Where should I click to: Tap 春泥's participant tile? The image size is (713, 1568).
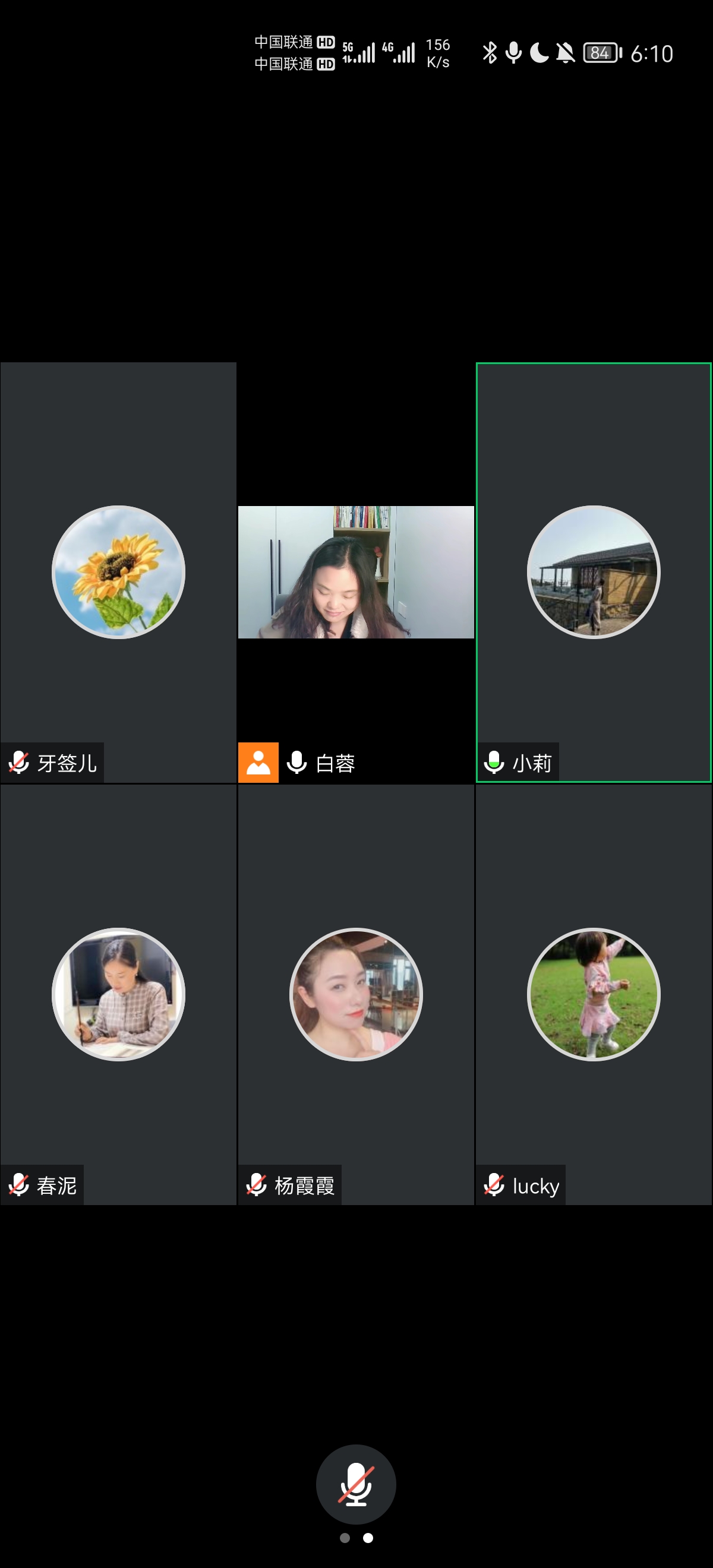pos(118,994)
